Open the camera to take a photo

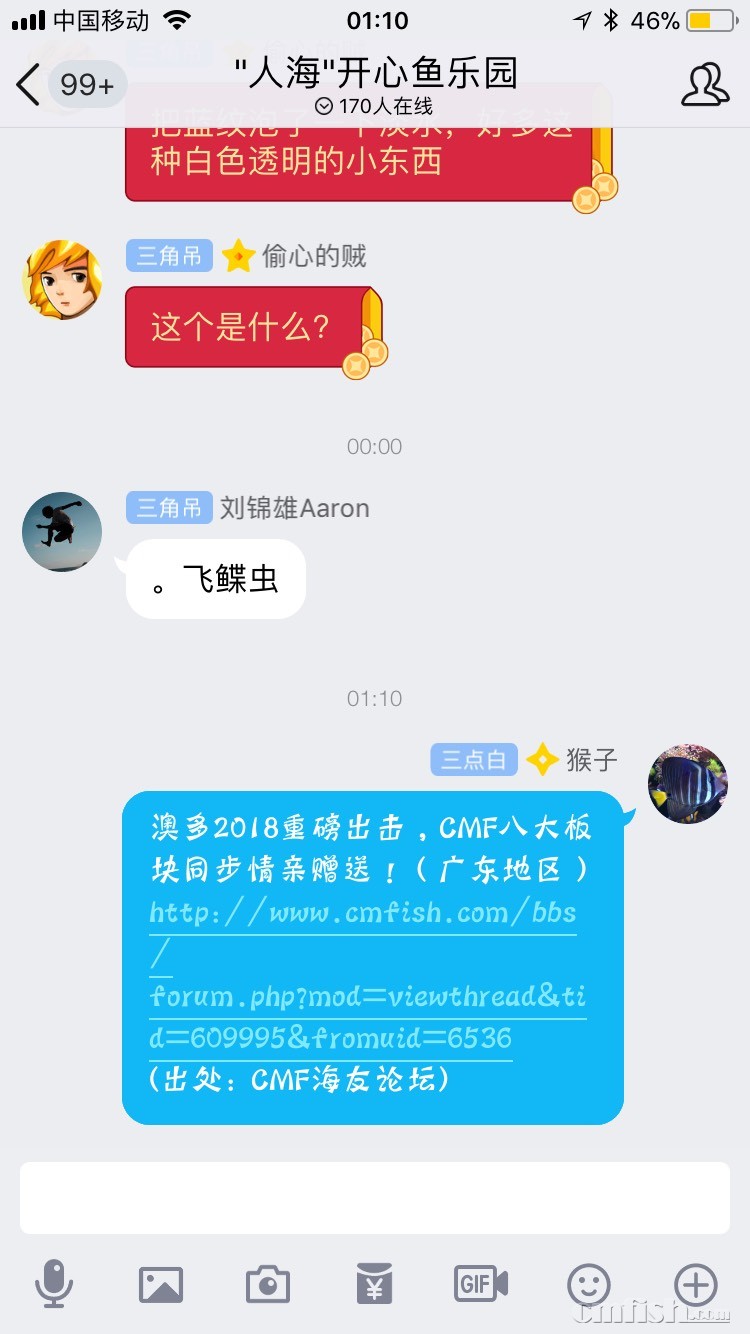pos(268,1283)
